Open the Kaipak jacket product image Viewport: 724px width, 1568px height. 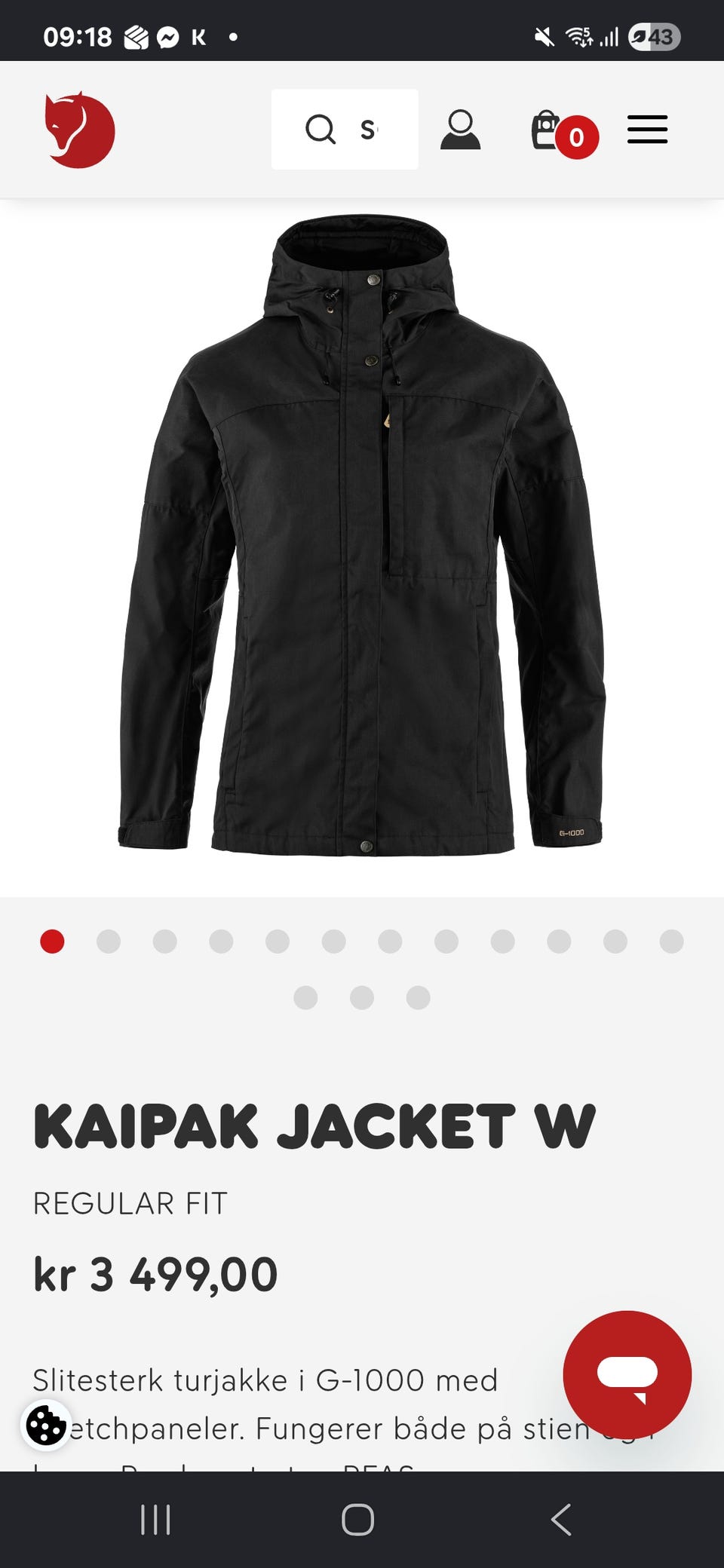362,535
